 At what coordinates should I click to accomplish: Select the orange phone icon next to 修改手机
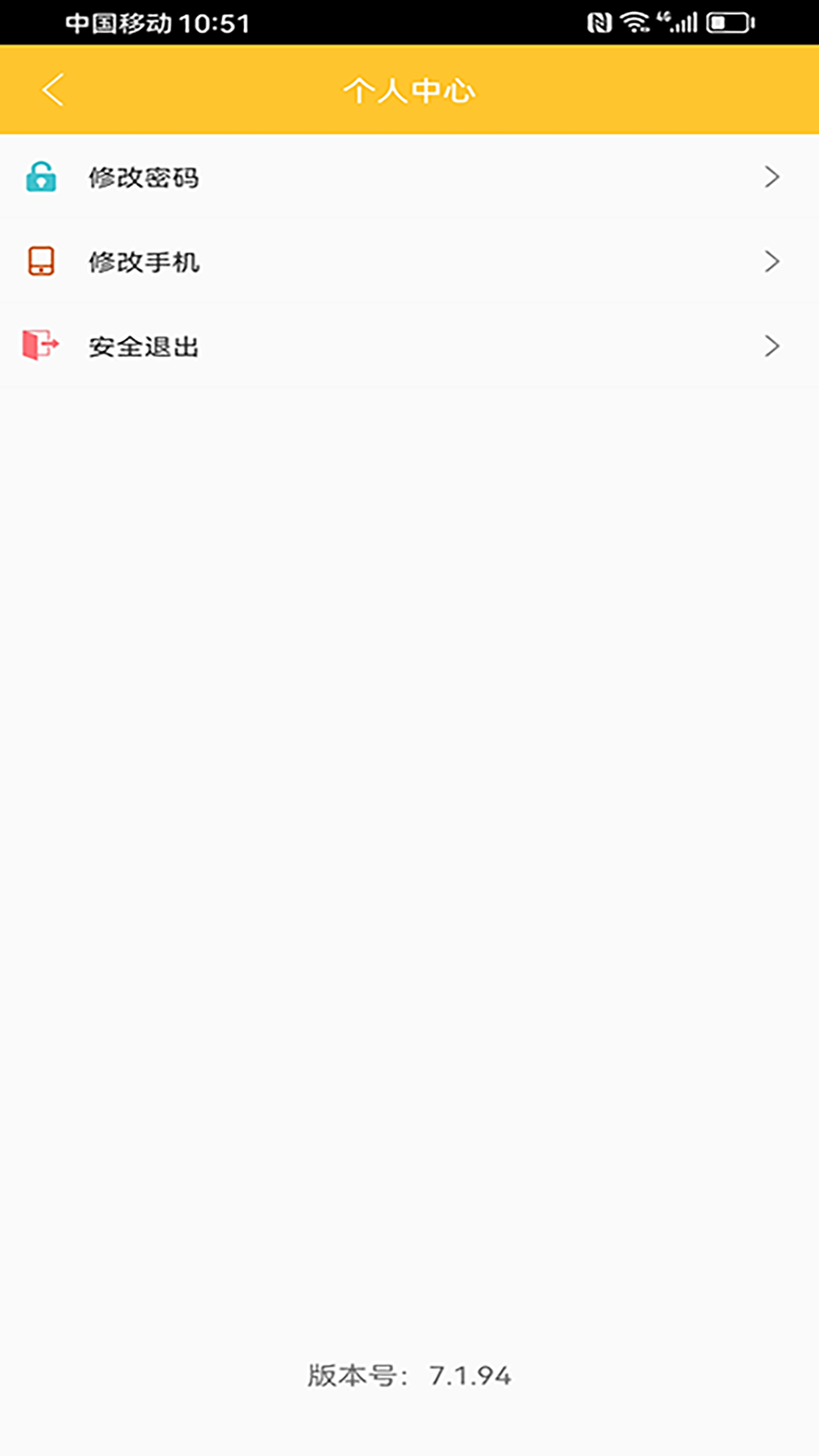pos(40,262)
